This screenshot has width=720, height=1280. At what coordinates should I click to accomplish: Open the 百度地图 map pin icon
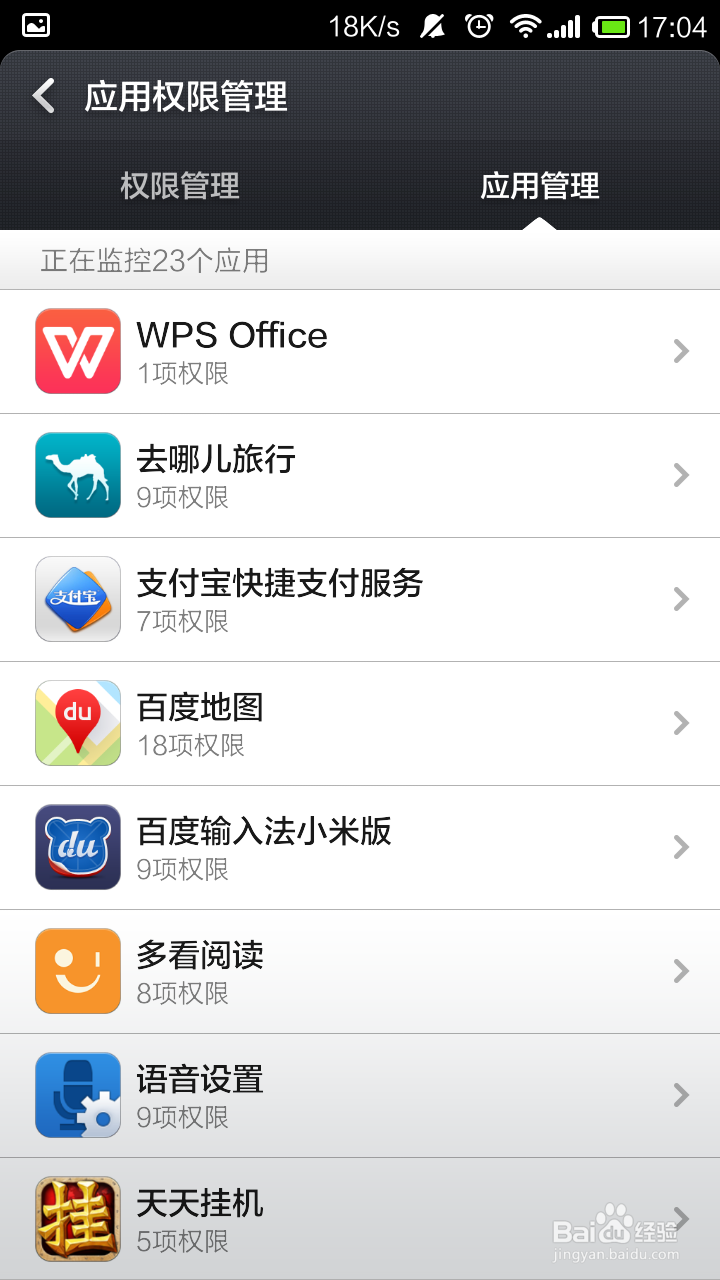[x=77, y=723]
